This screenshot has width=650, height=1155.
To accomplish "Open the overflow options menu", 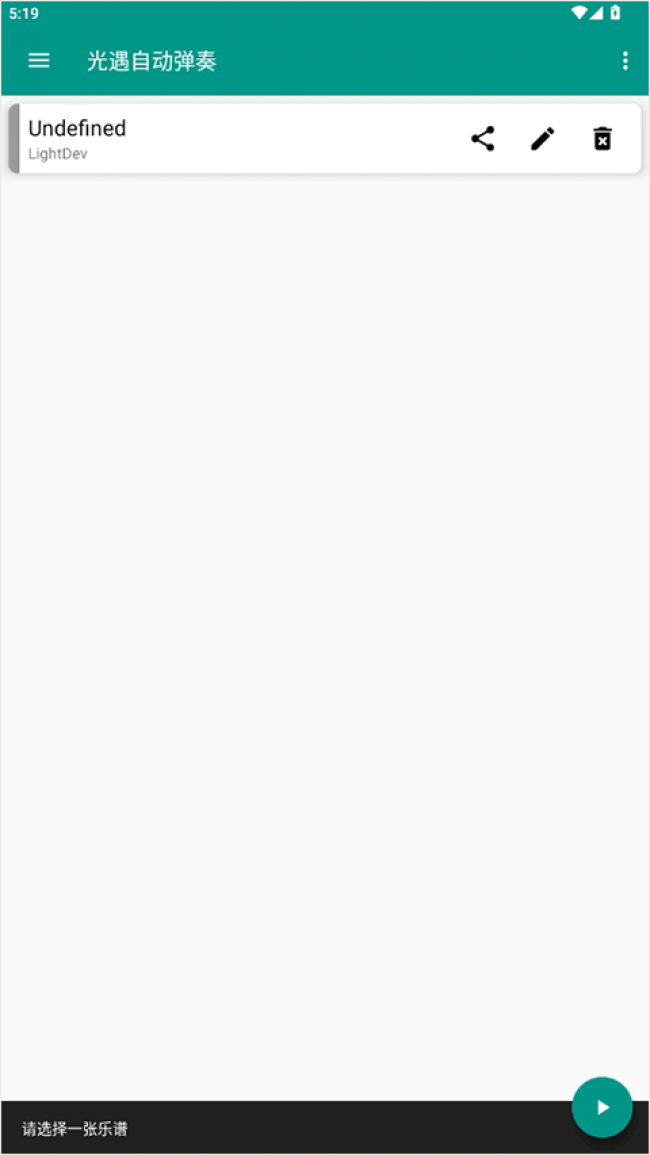I will [625, 61].
